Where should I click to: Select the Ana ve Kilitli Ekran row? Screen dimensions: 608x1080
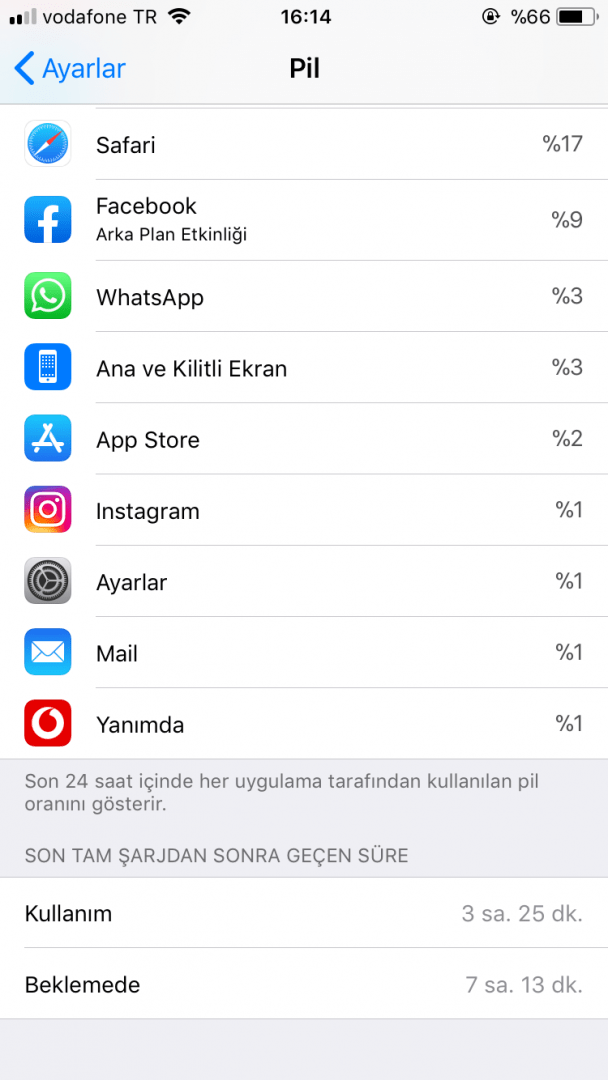click(x=304, y=368)
